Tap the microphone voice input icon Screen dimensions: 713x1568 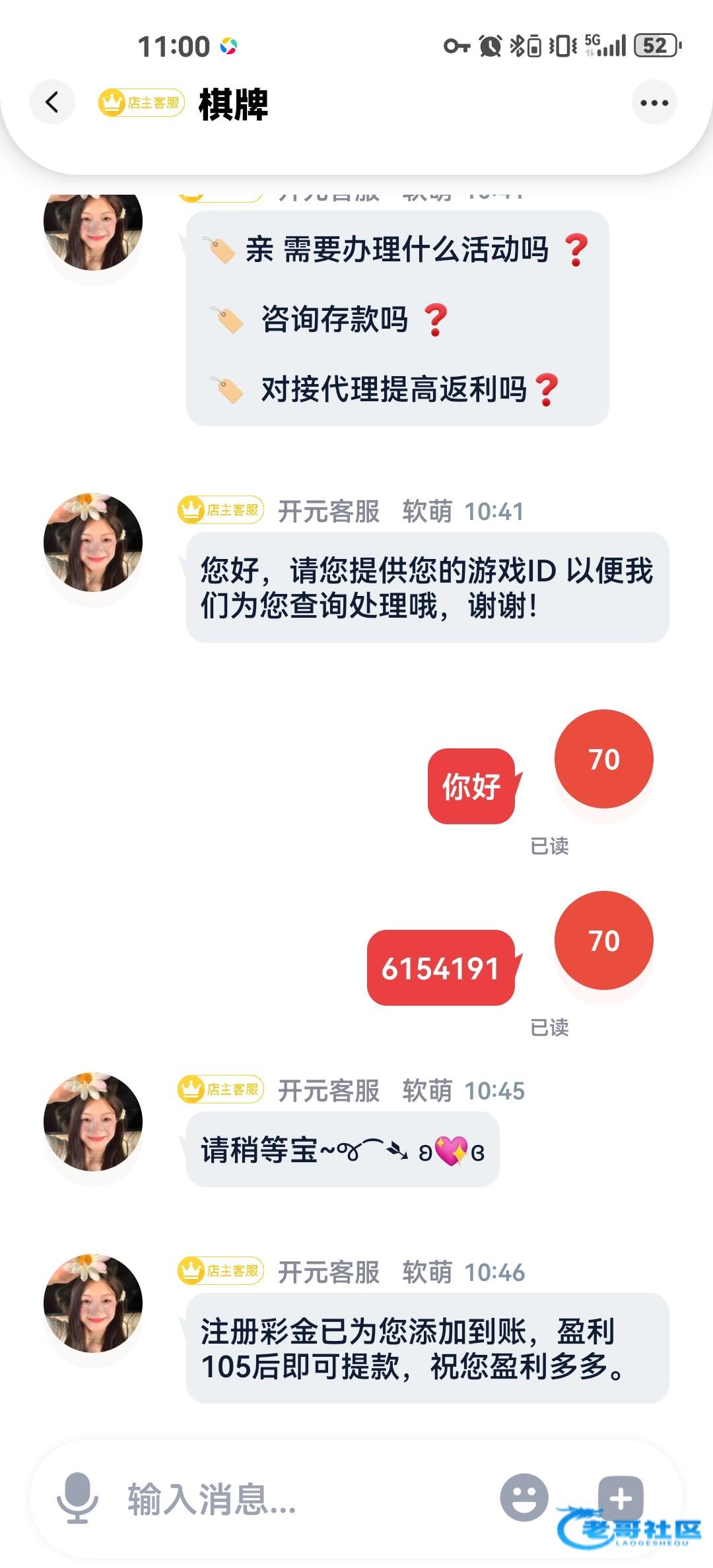(x=77, y=1497)
